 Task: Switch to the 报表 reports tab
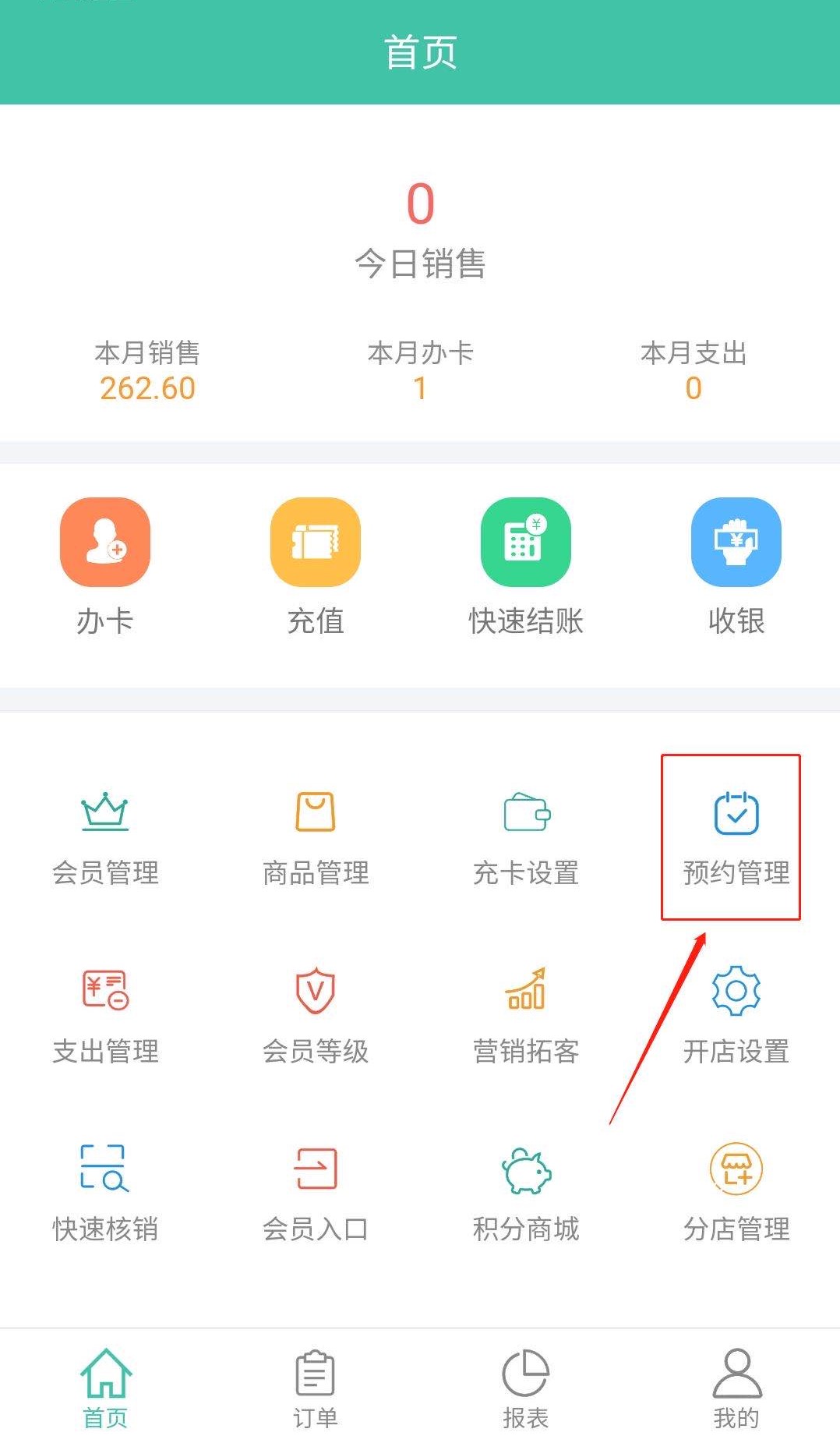[526, 1388]
